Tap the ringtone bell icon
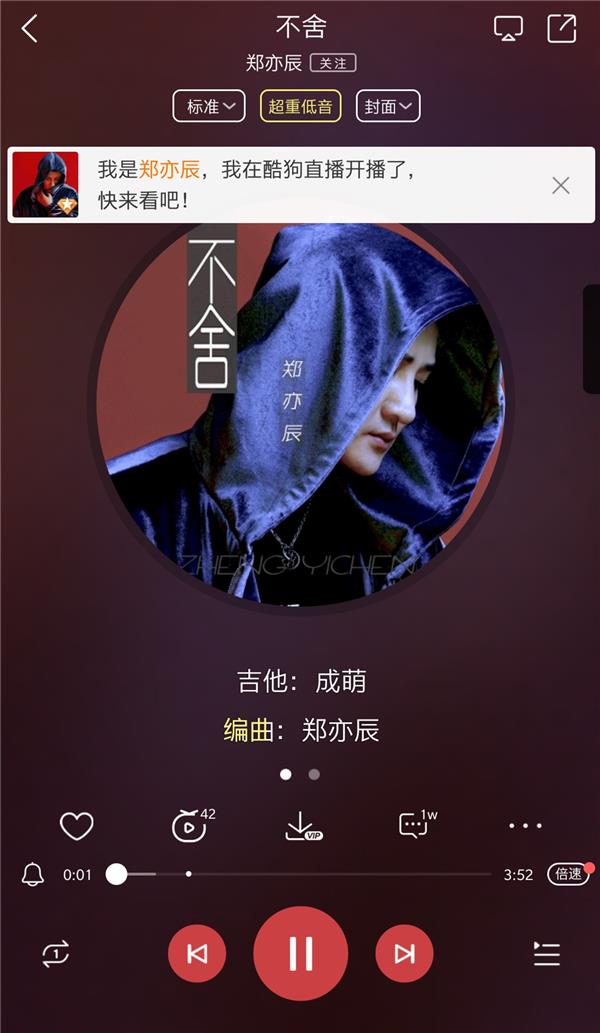Screen dimensions: 600x1033 (32, 875)
